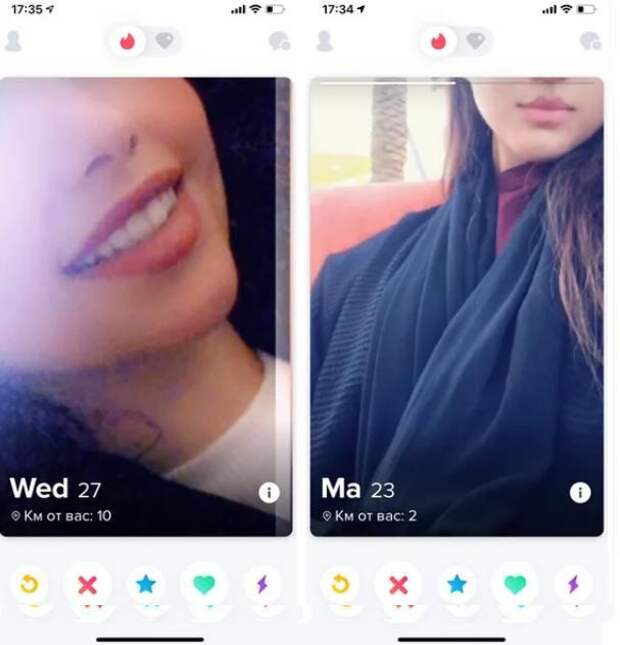620x645 pixels.
Task: Open info for Ma's profile
Action: 580,492
